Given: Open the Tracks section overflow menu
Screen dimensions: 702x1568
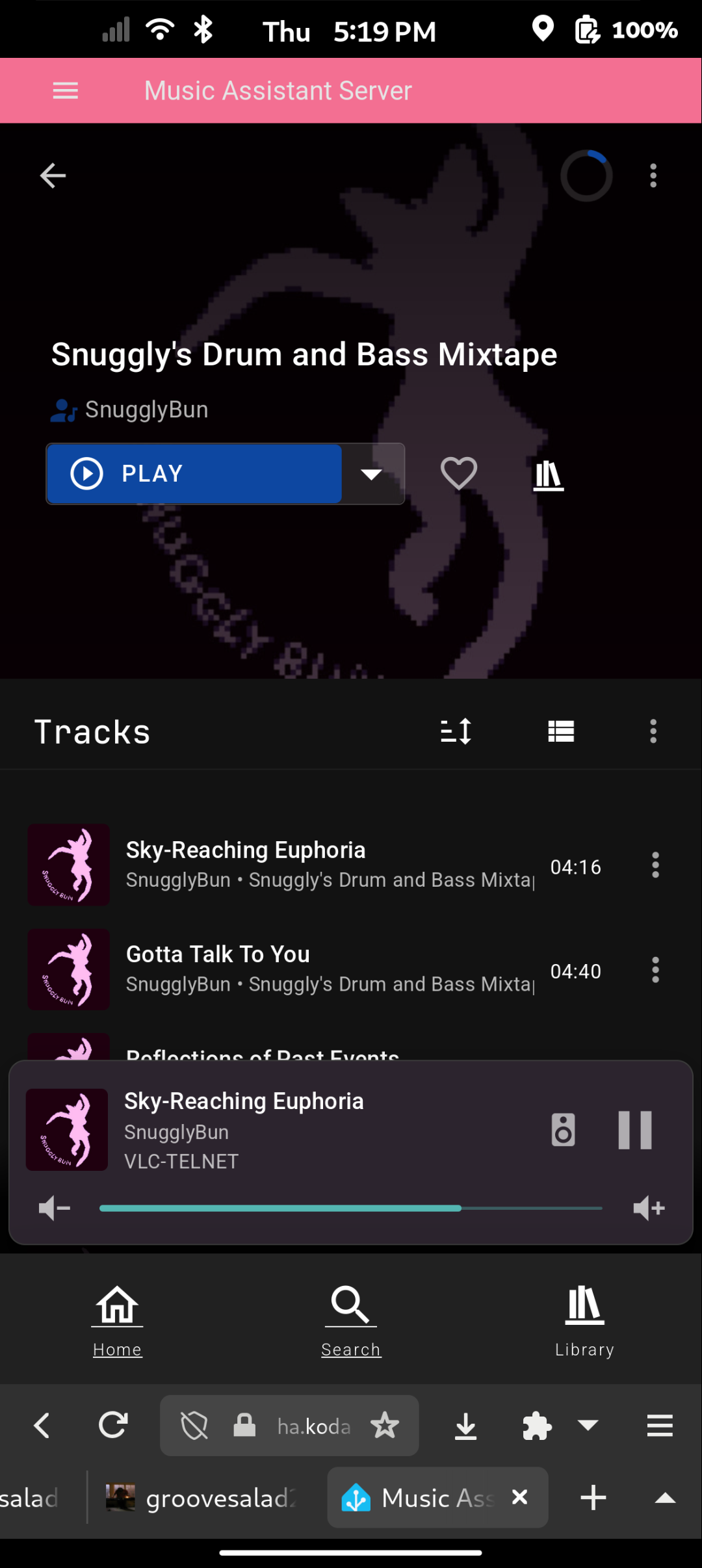Looking at the screenshot, I should pos(653,731).
